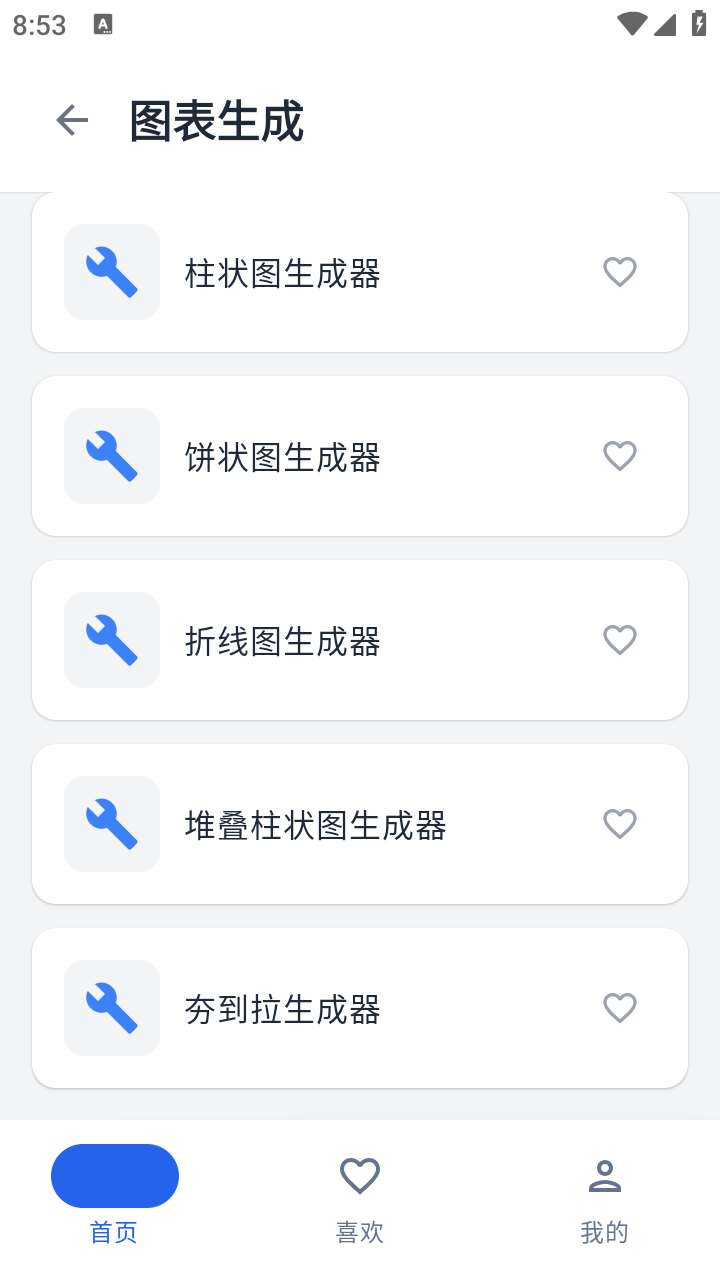Screen dimensions: 720x1280
Task: Select the 堆叠柱状图生成器 wrench icon
Action: [x=111, y=823]
